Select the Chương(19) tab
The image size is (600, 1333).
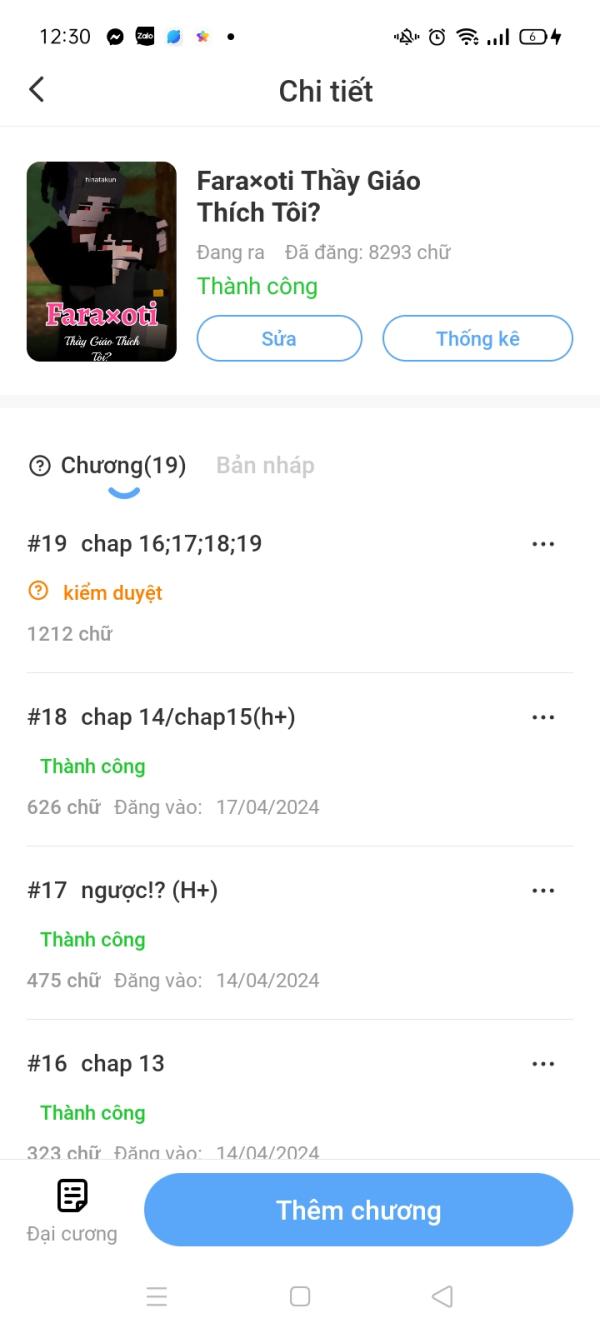[123, 465]
